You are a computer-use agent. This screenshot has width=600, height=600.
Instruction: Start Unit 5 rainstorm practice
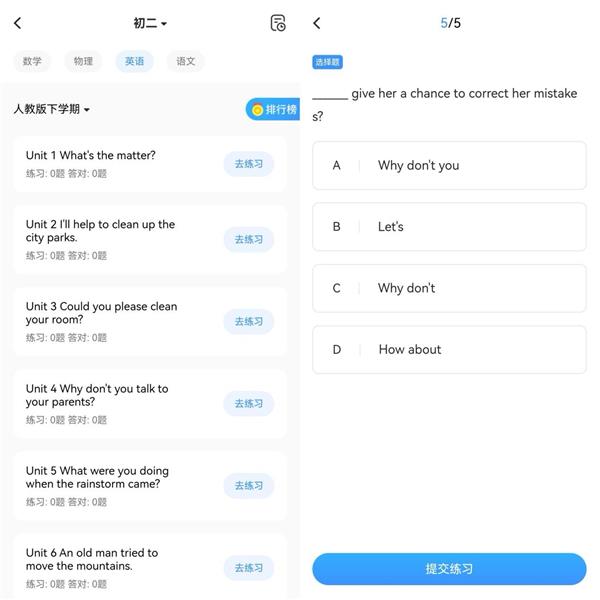tap(248, 485)
